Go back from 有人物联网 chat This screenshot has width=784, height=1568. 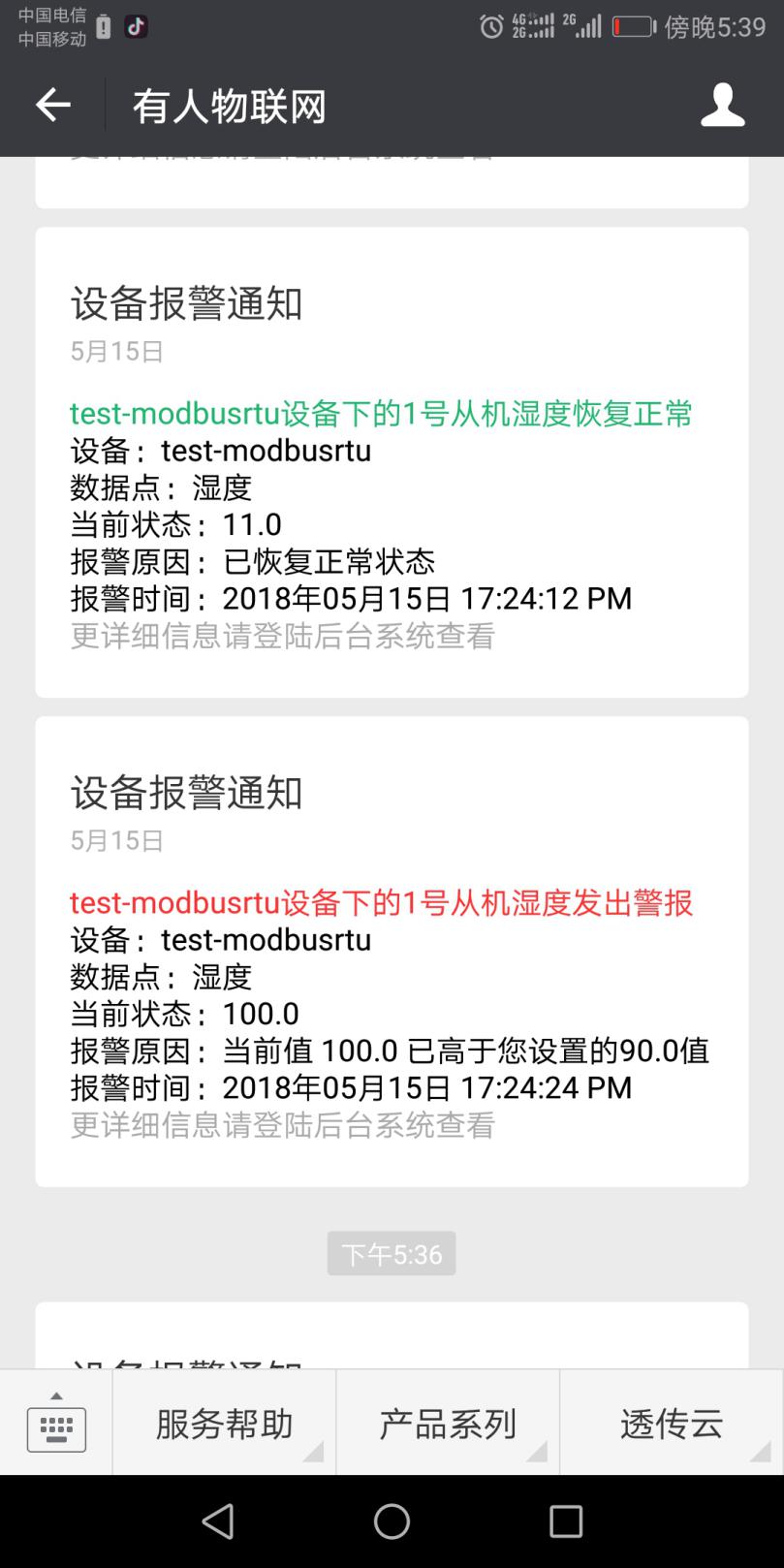pyautogui.click(x=53, y=106)
